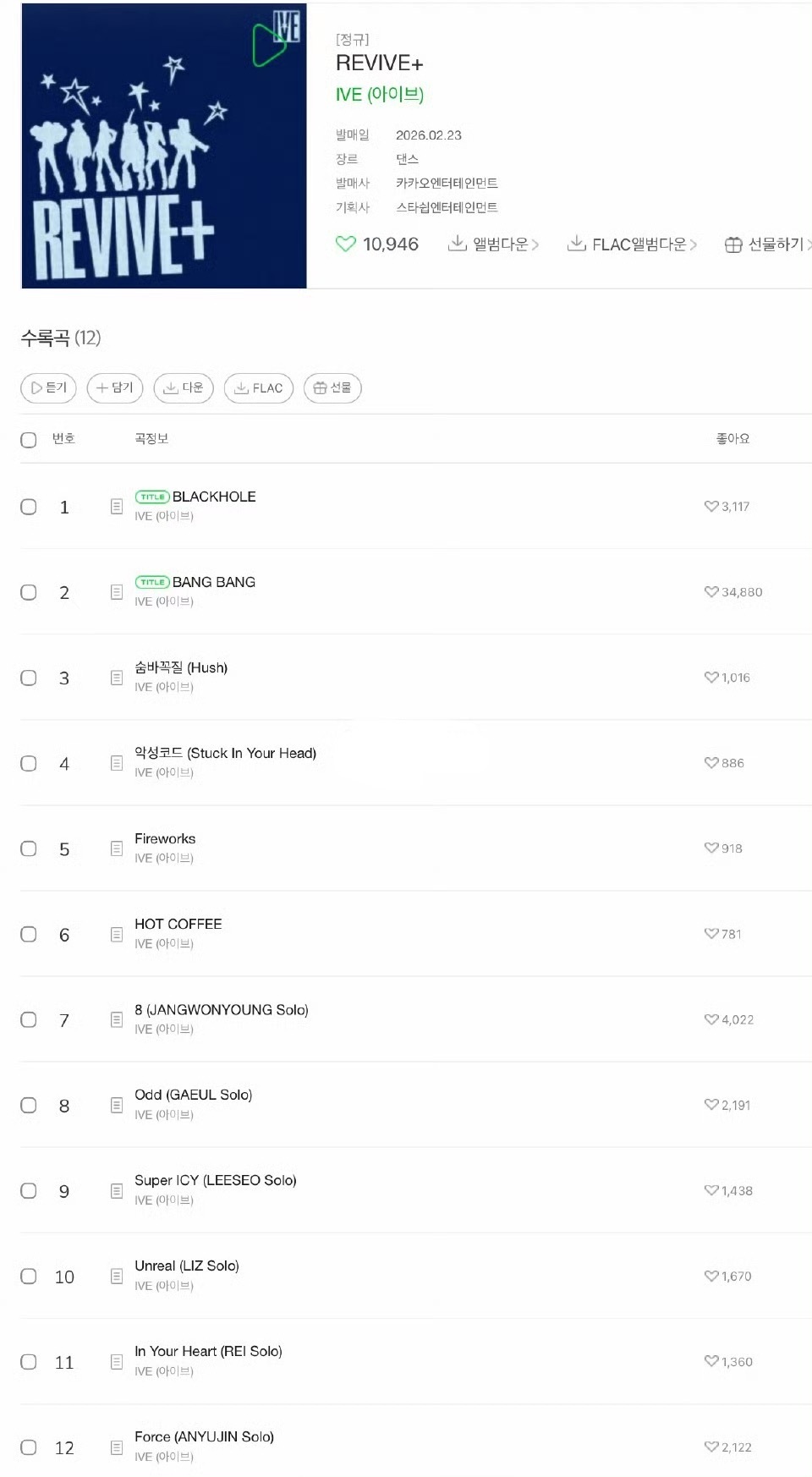Open song info icon for HOT COFFEE
Image resolution: width=812 pixels, height=1477 pixels.
coord(116,934)
